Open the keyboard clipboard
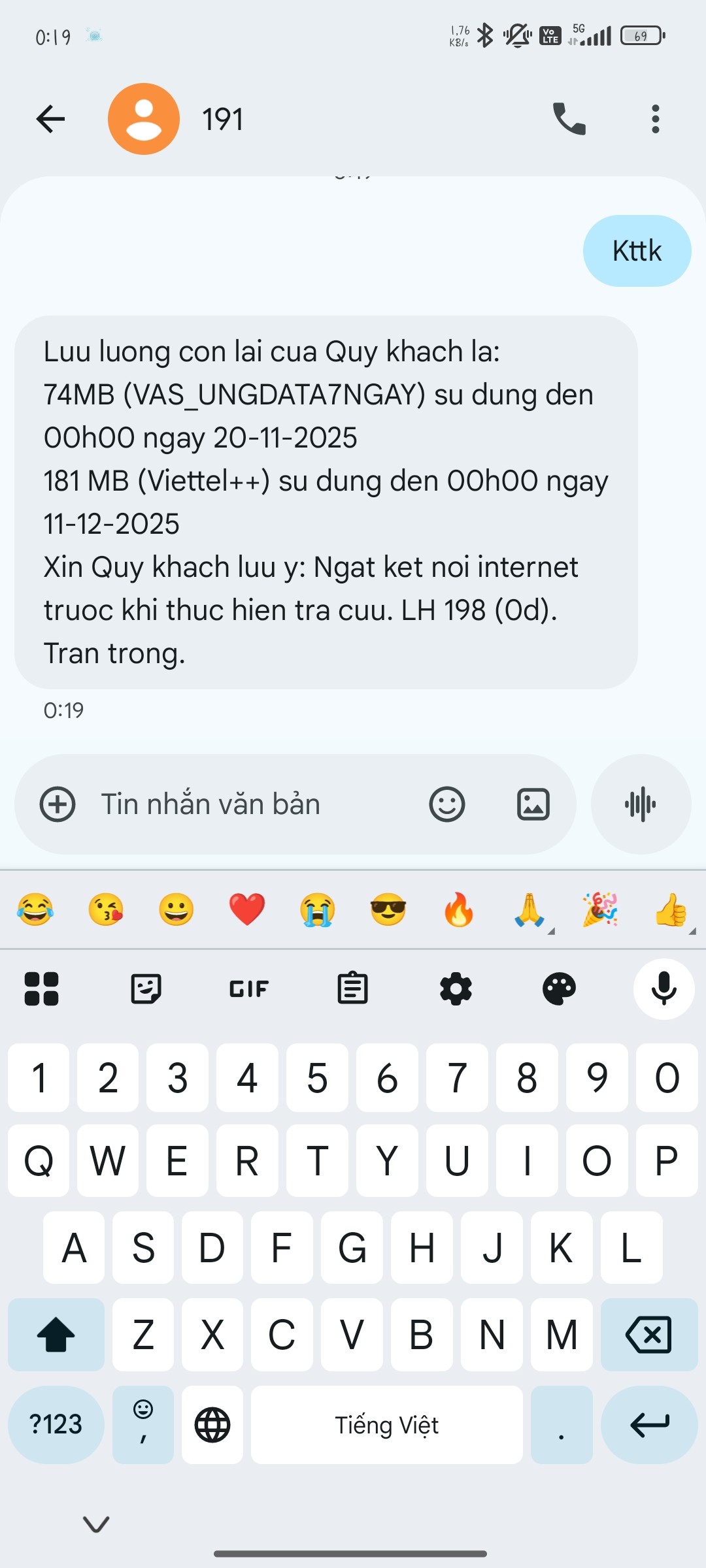706x1568 pixels. (x=352, y=988)
